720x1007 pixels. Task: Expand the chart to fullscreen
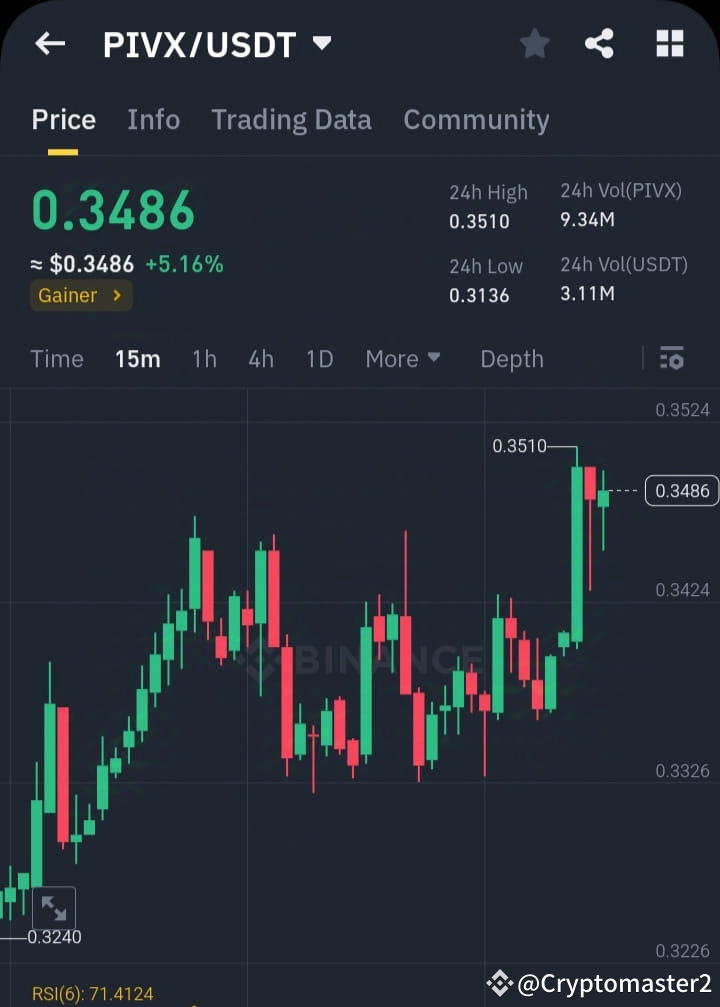pyautogui.click(x=54, y=908)
